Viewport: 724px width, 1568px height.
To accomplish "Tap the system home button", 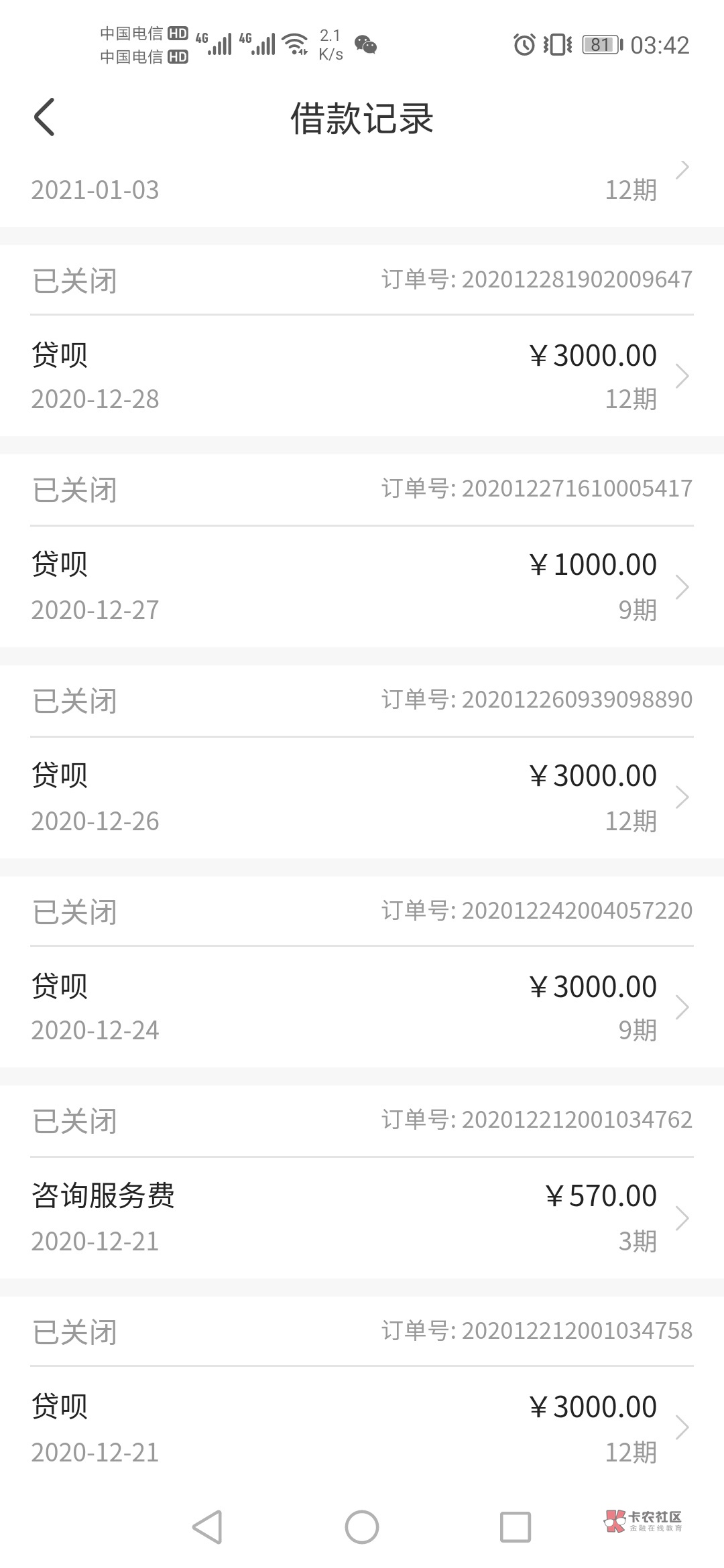I will tap(362, 1528).
